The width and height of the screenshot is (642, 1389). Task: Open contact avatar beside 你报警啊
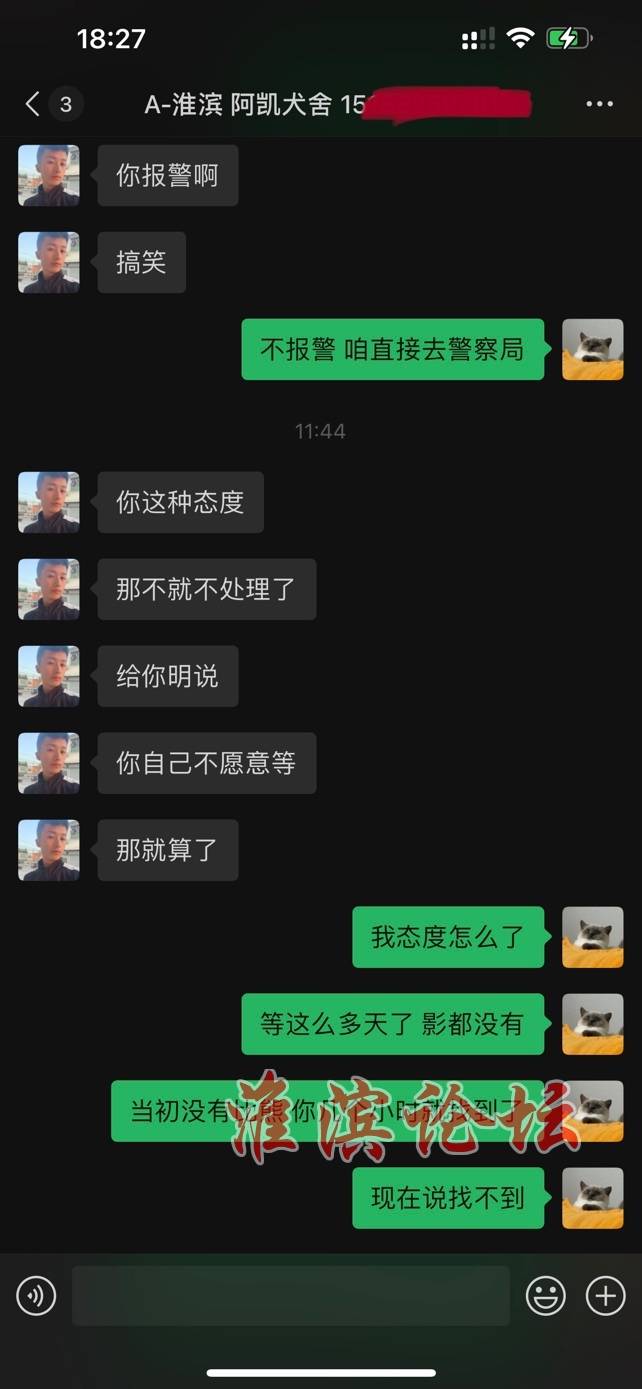pos(49,176)
